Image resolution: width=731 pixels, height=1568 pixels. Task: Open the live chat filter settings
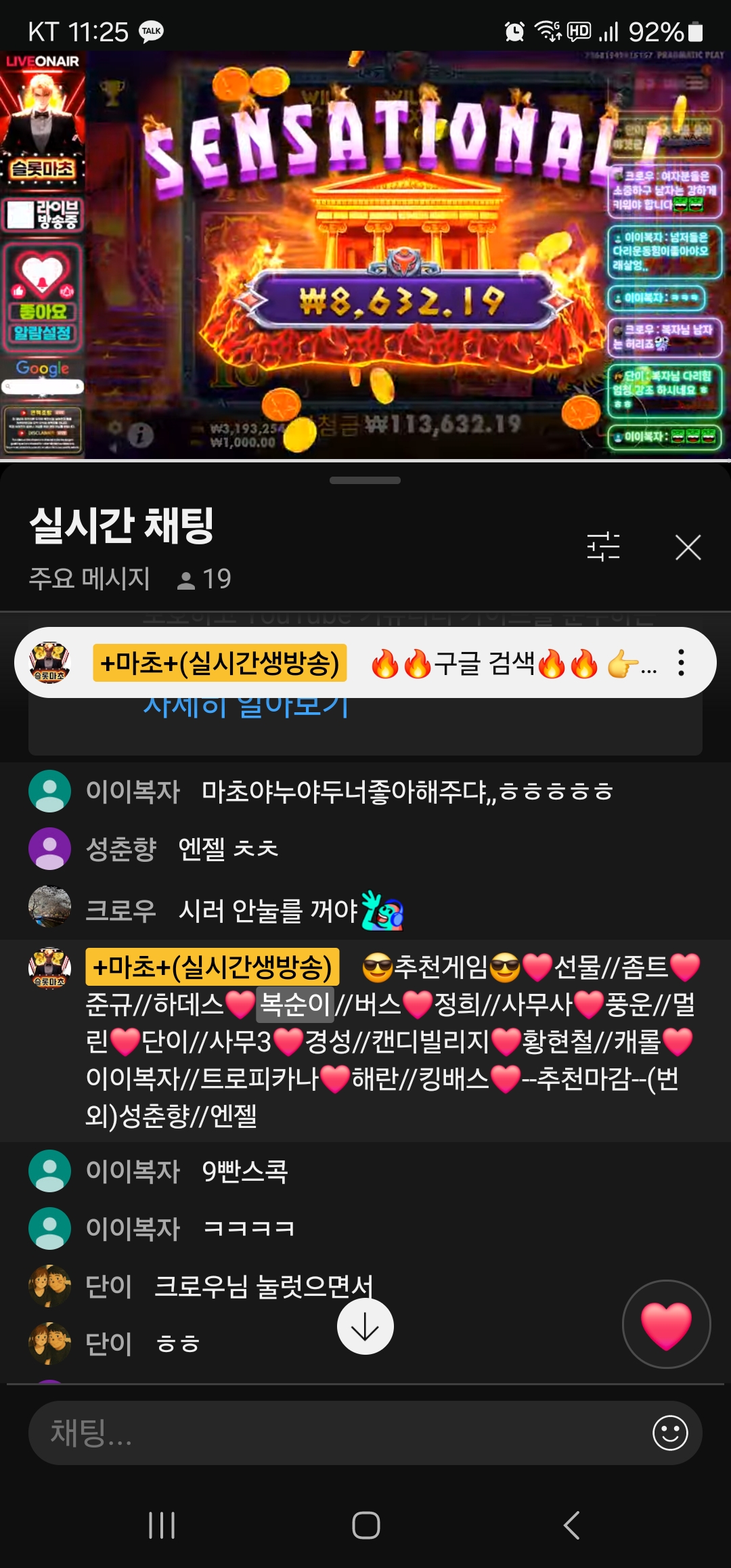(x=603, y=547)
